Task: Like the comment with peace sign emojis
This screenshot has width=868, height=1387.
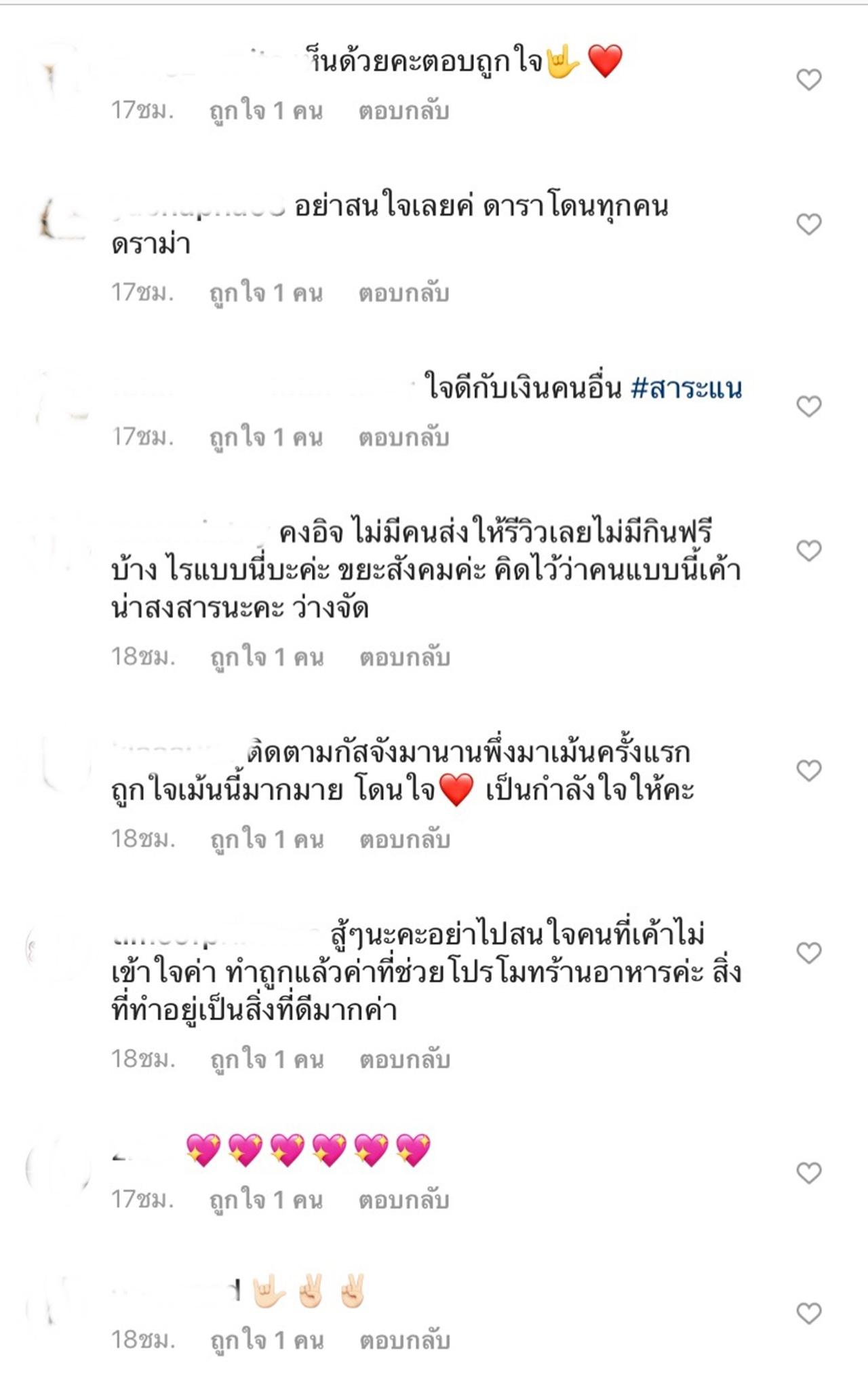Action: (808, 1314)
